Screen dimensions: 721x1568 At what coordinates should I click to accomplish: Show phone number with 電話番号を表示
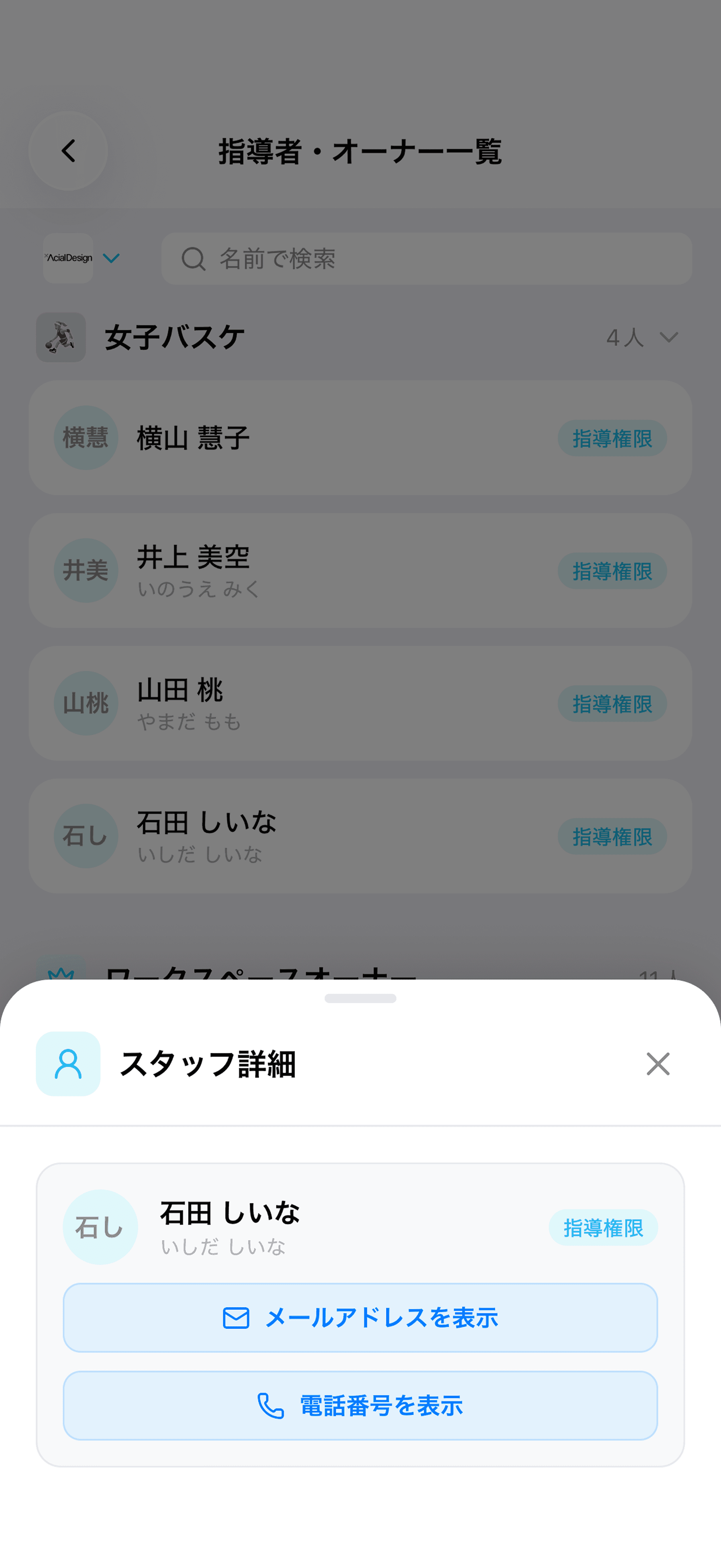click(x=360, y=1407)
